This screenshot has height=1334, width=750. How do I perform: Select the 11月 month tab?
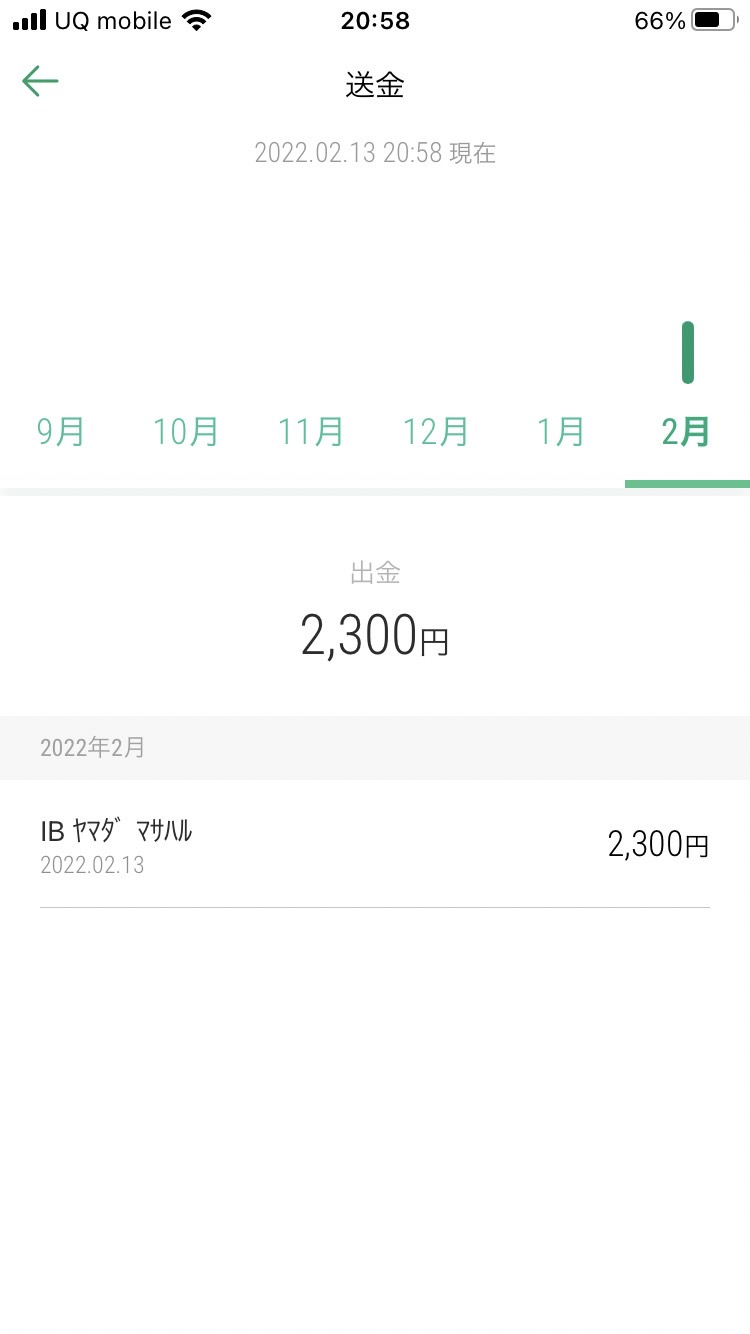point(312,432)
